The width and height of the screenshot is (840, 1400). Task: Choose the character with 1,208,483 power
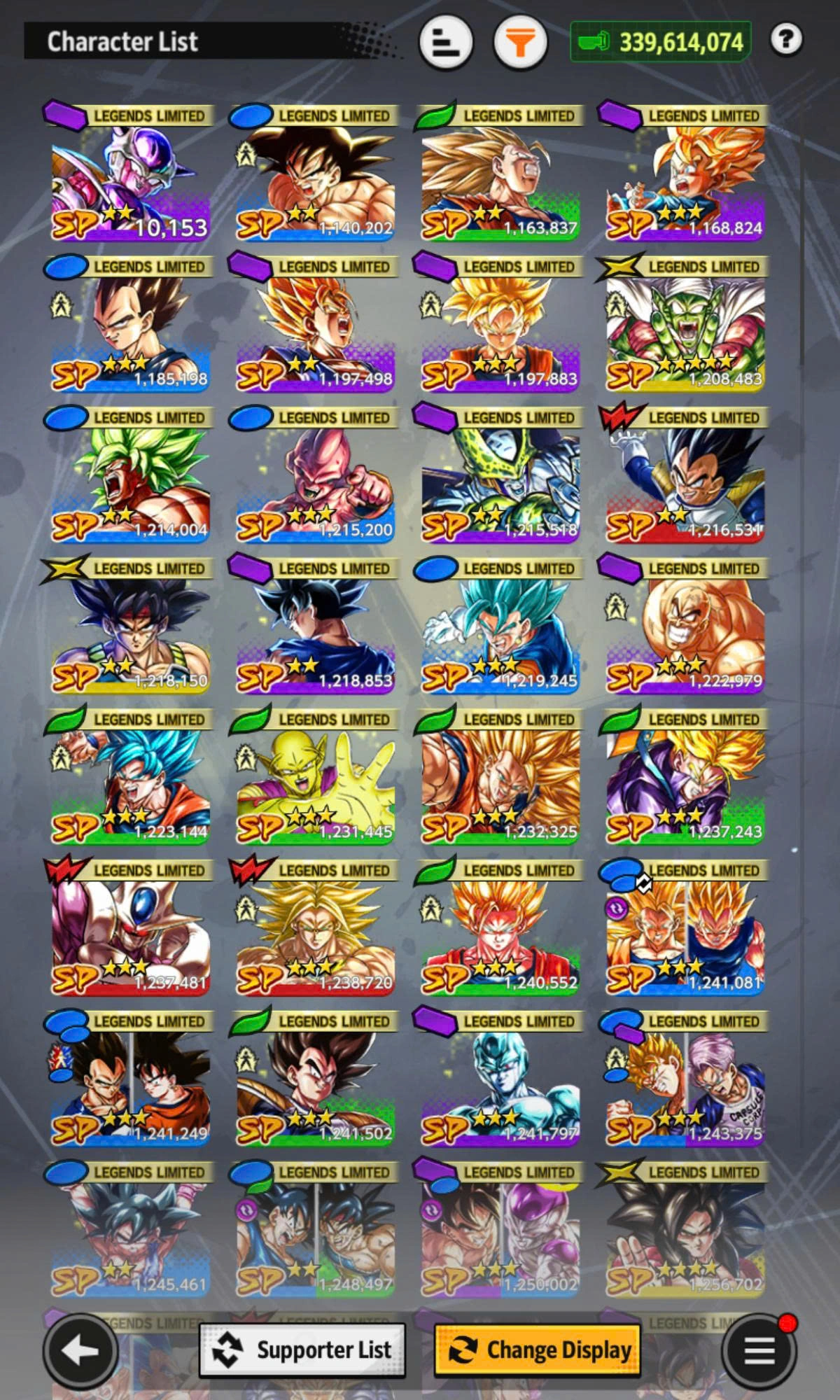pyautogui.click(x=685, y=335)
